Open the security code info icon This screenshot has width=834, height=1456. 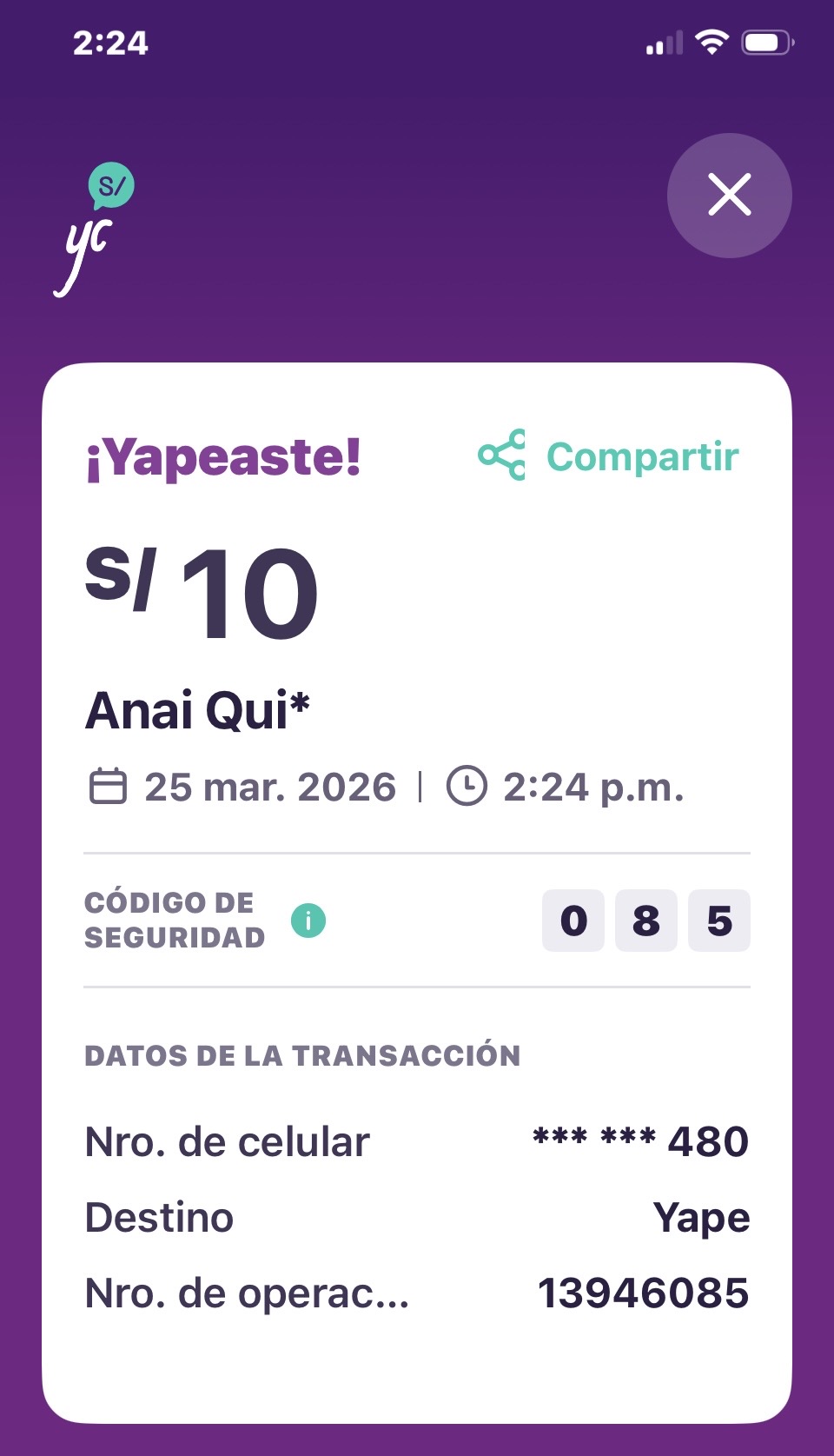click(308, 920)
